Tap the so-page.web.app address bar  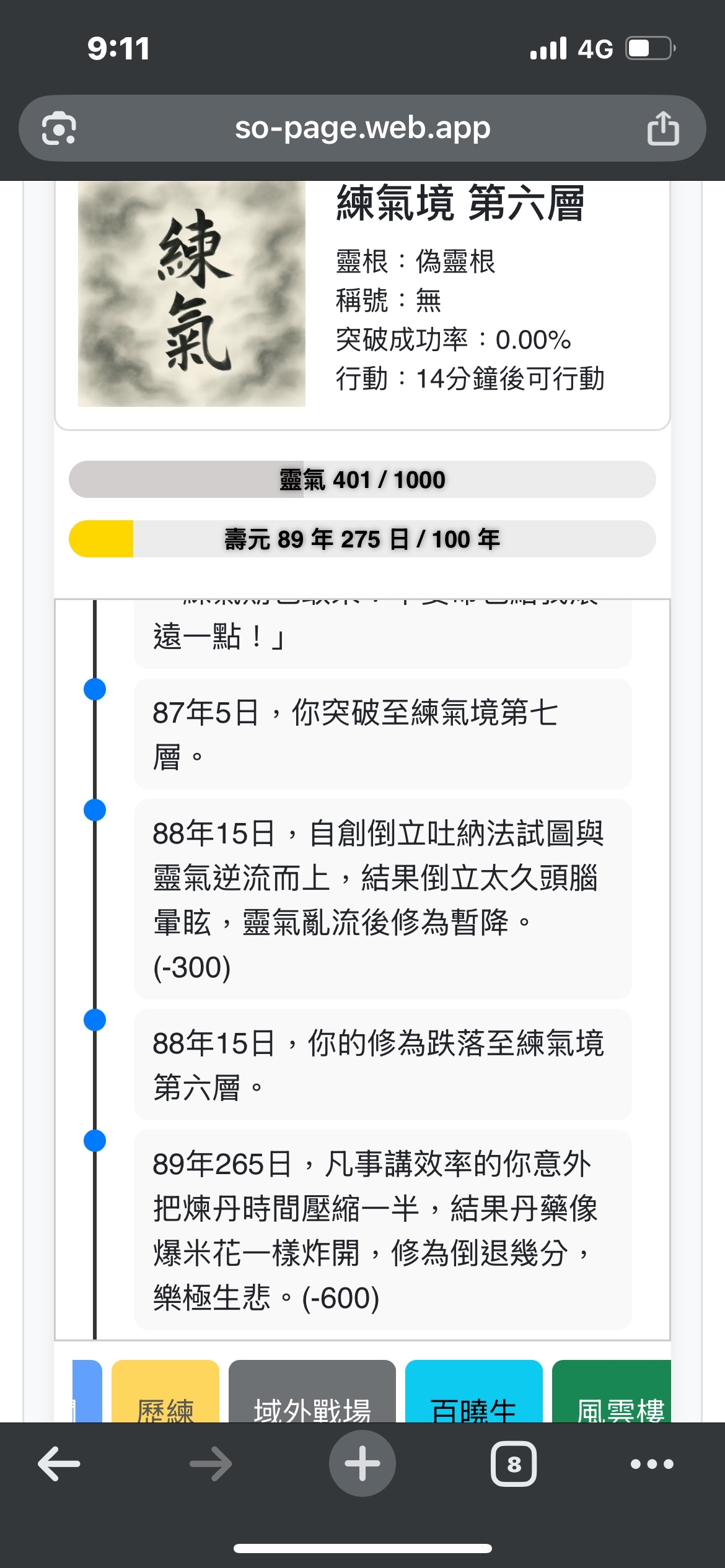pyautogui.click(x=362, y=129)
